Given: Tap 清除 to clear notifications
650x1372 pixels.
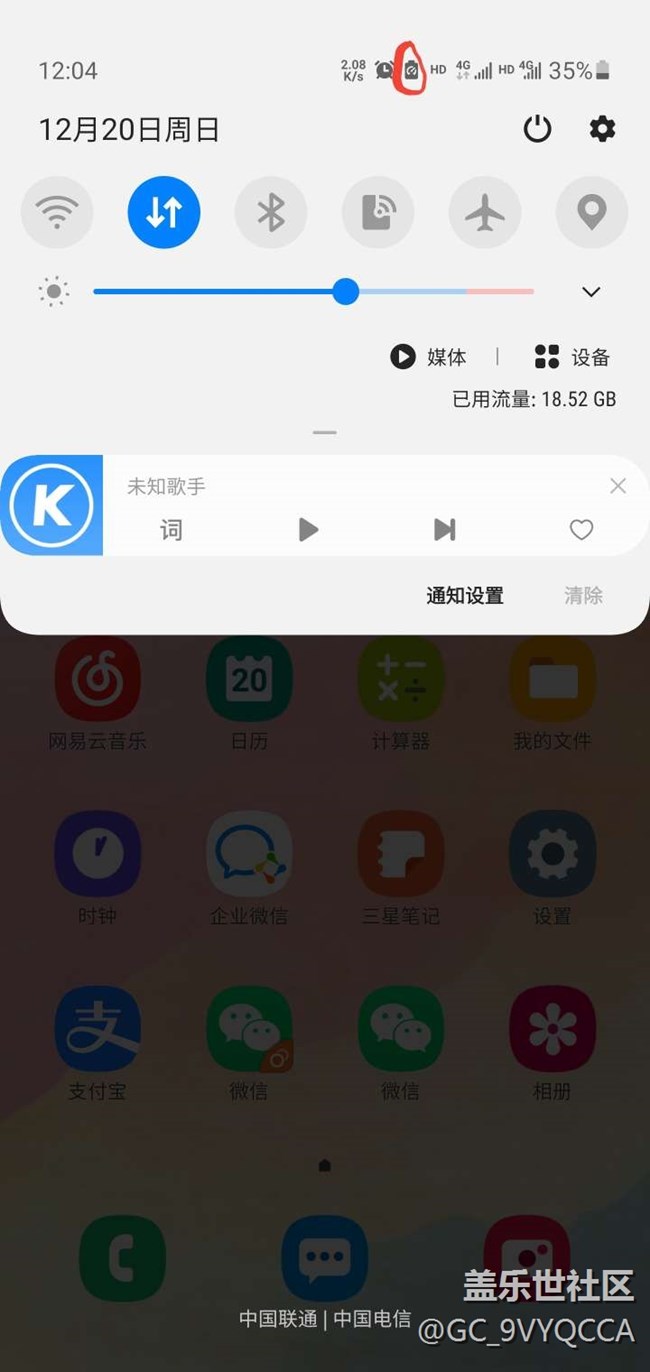Looking at the screenshot, I should pyautogui.click(x=583, y=596).
